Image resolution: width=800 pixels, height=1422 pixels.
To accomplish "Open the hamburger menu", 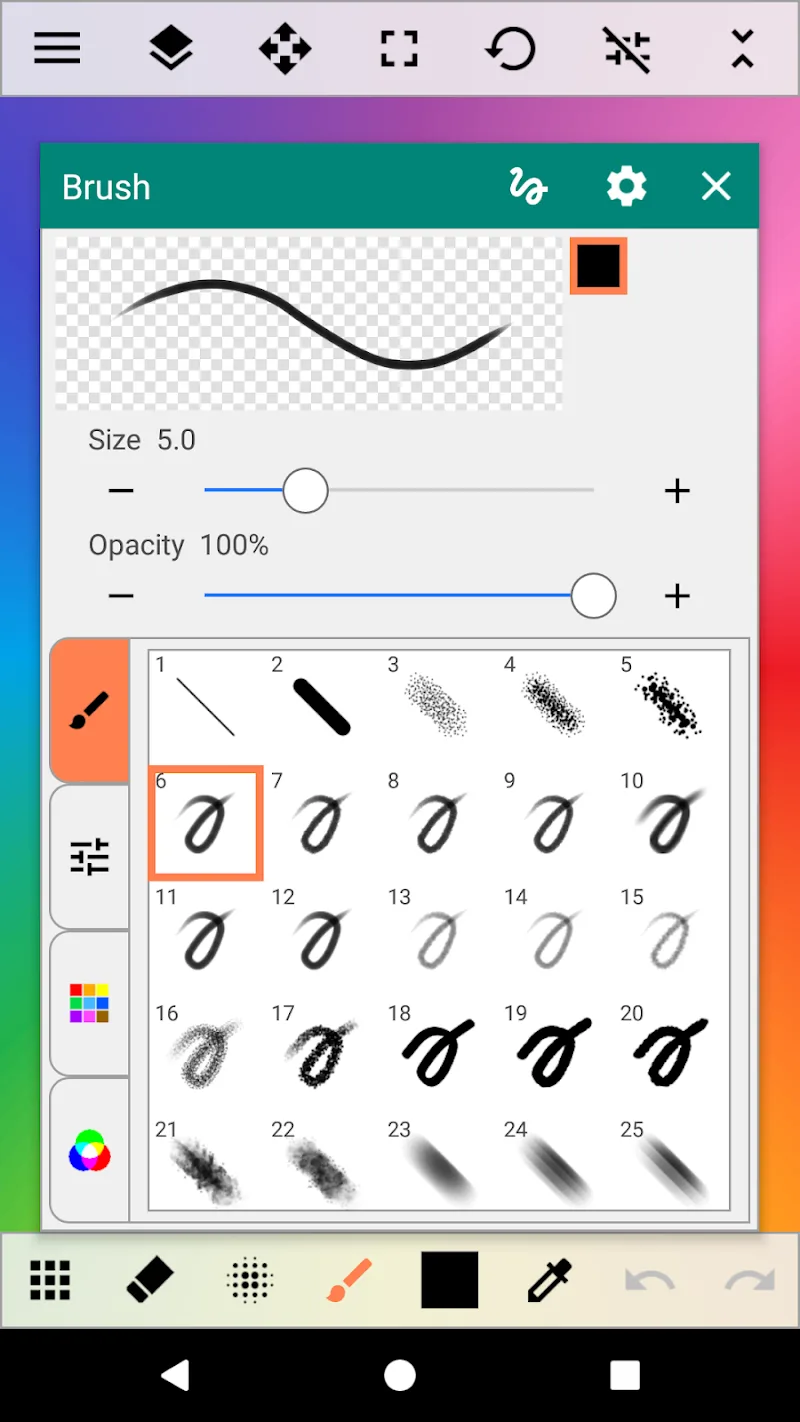I will pyautogui.click(x=57, y=48).
